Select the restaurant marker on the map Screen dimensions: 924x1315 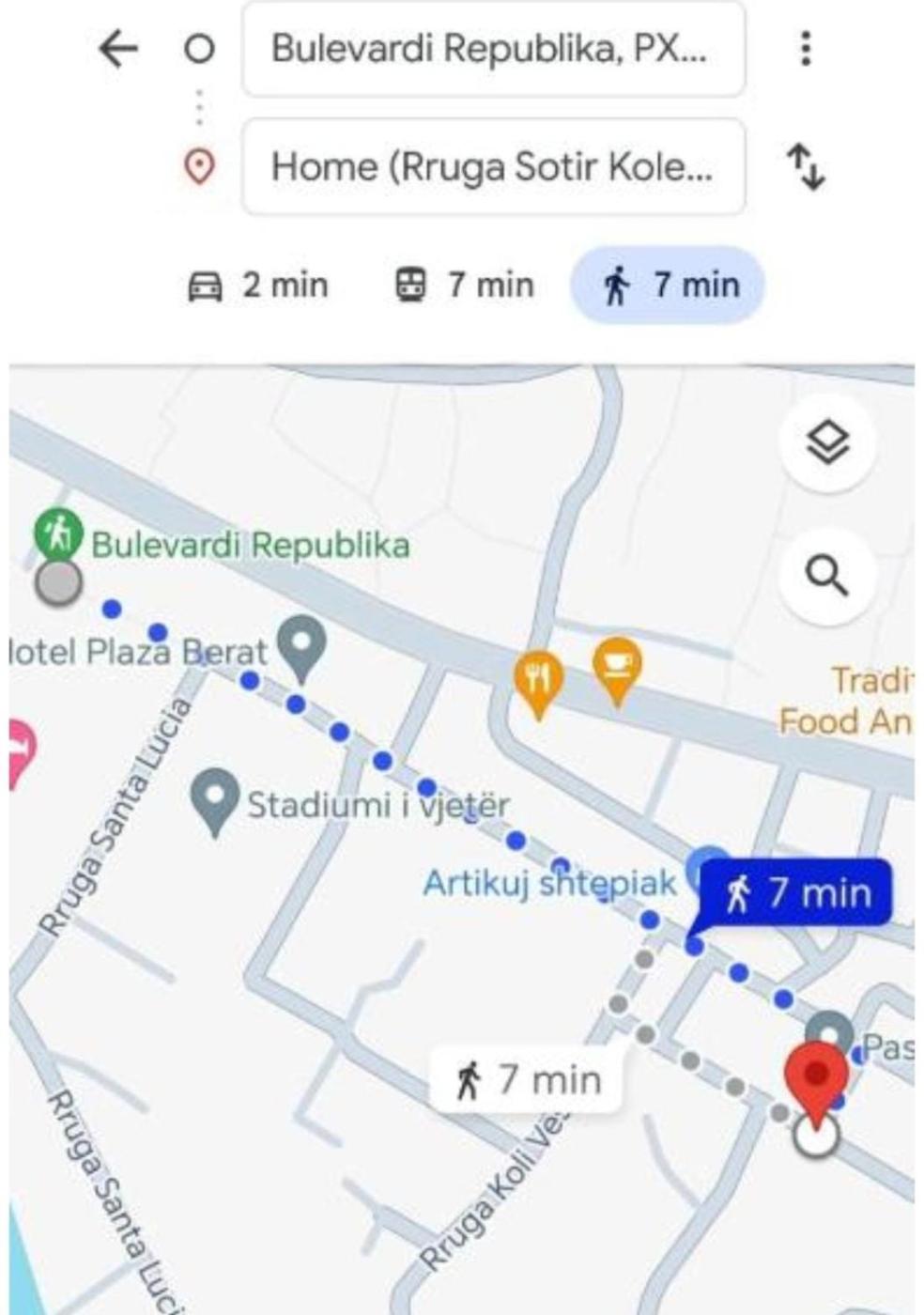pyautogui.click(x=538, y=680)
